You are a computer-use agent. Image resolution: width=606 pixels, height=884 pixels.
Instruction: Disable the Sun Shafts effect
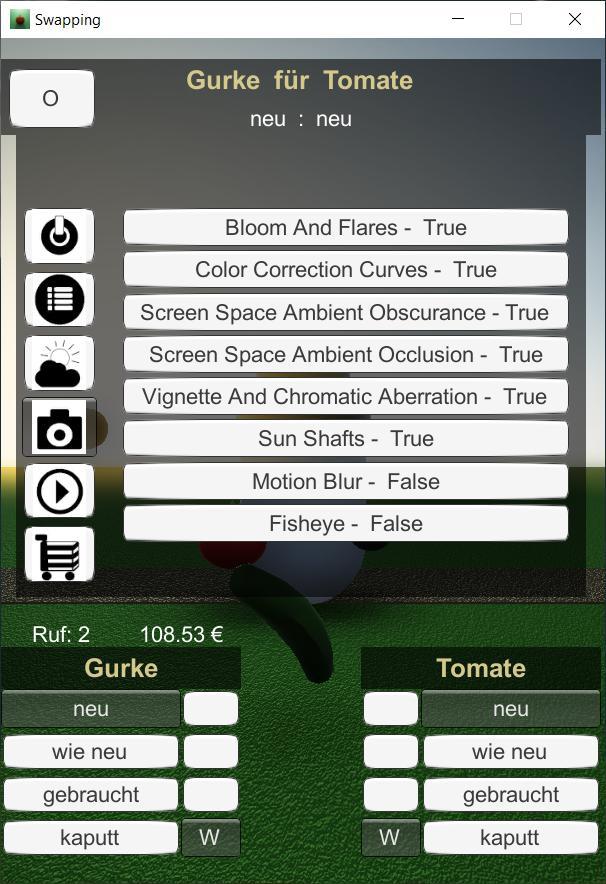(x=345, y=438)
